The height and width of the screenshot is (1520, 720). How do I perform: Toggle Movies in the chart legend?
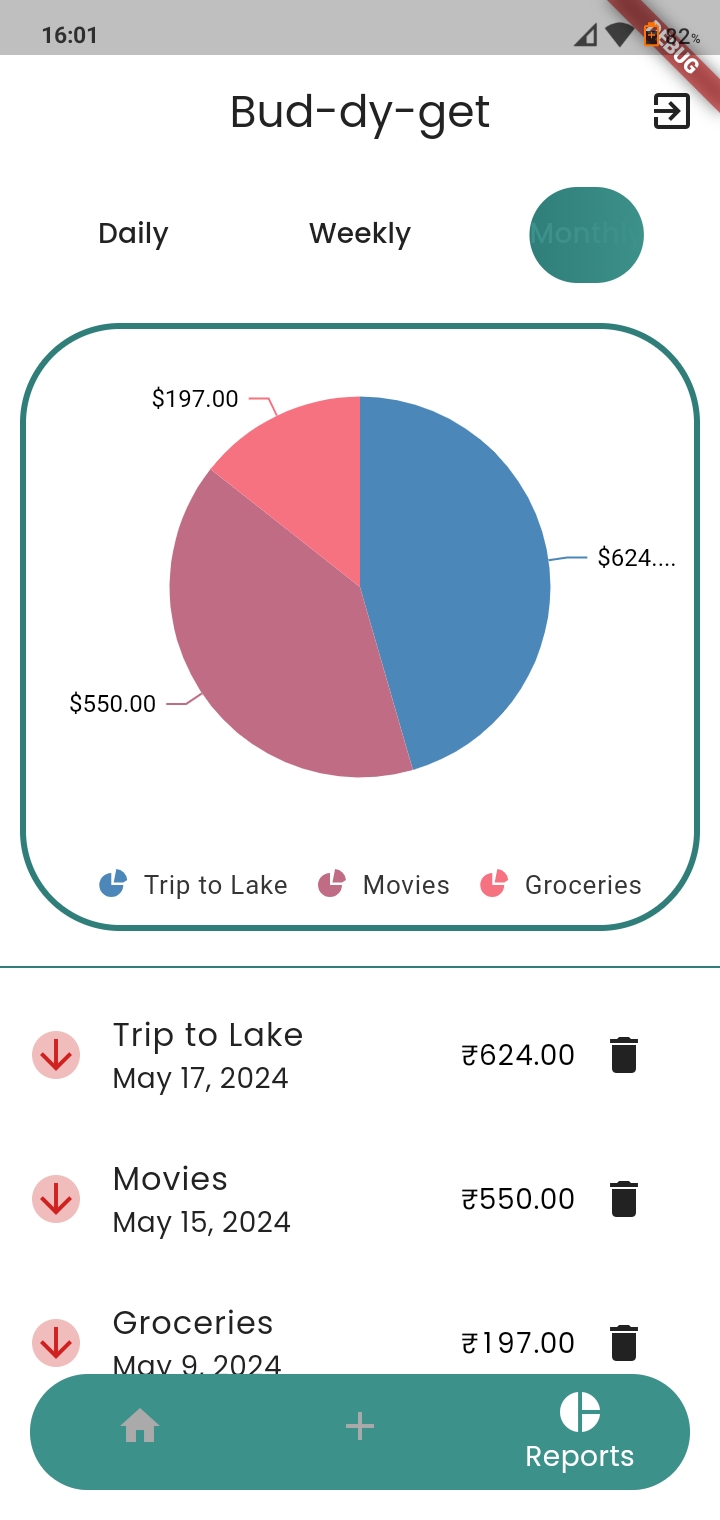(x=384, y=885)
